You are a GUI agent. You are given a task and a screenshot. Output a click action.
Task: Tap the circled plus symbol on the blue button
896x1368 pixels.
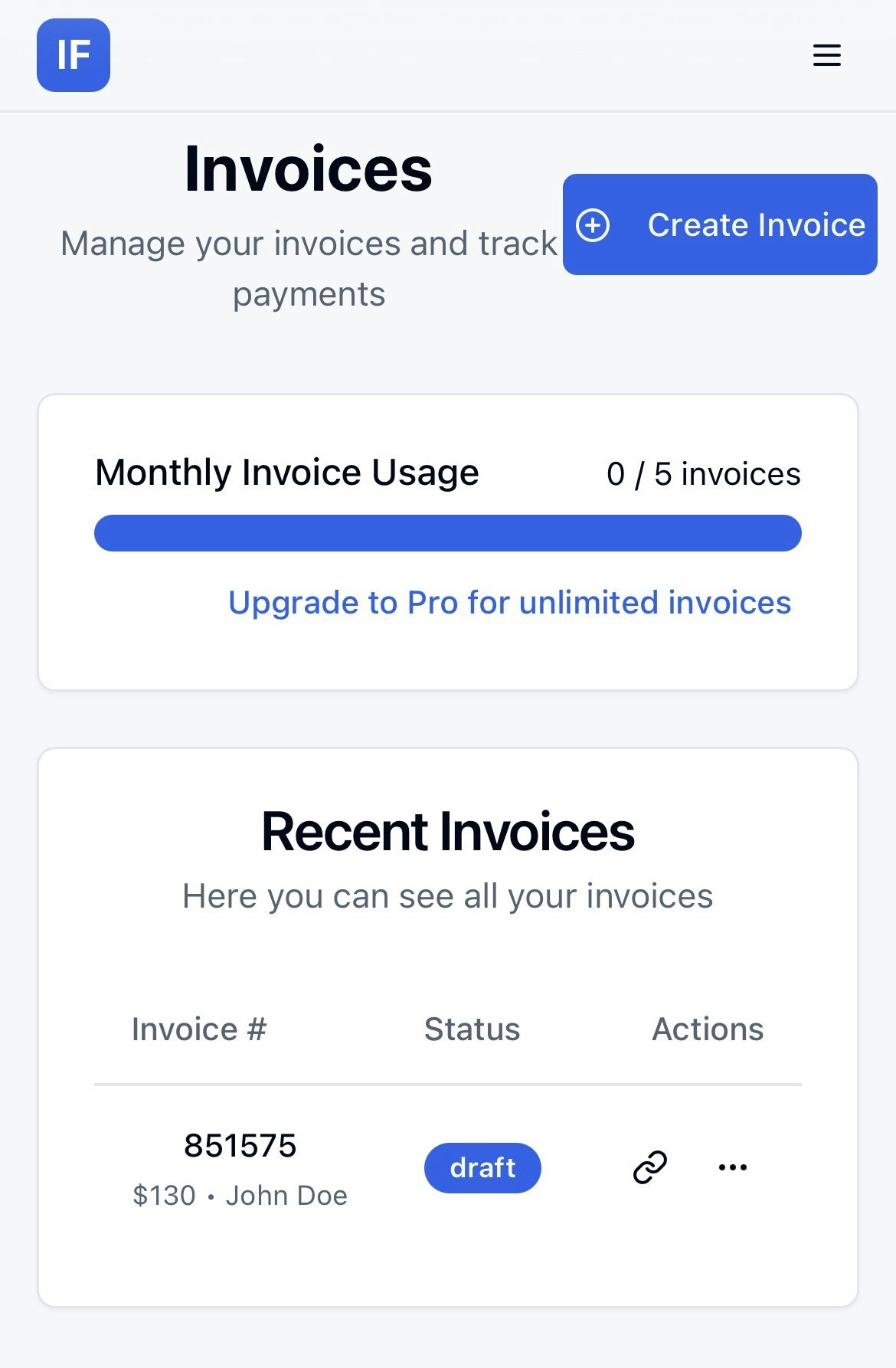[594, 224]
